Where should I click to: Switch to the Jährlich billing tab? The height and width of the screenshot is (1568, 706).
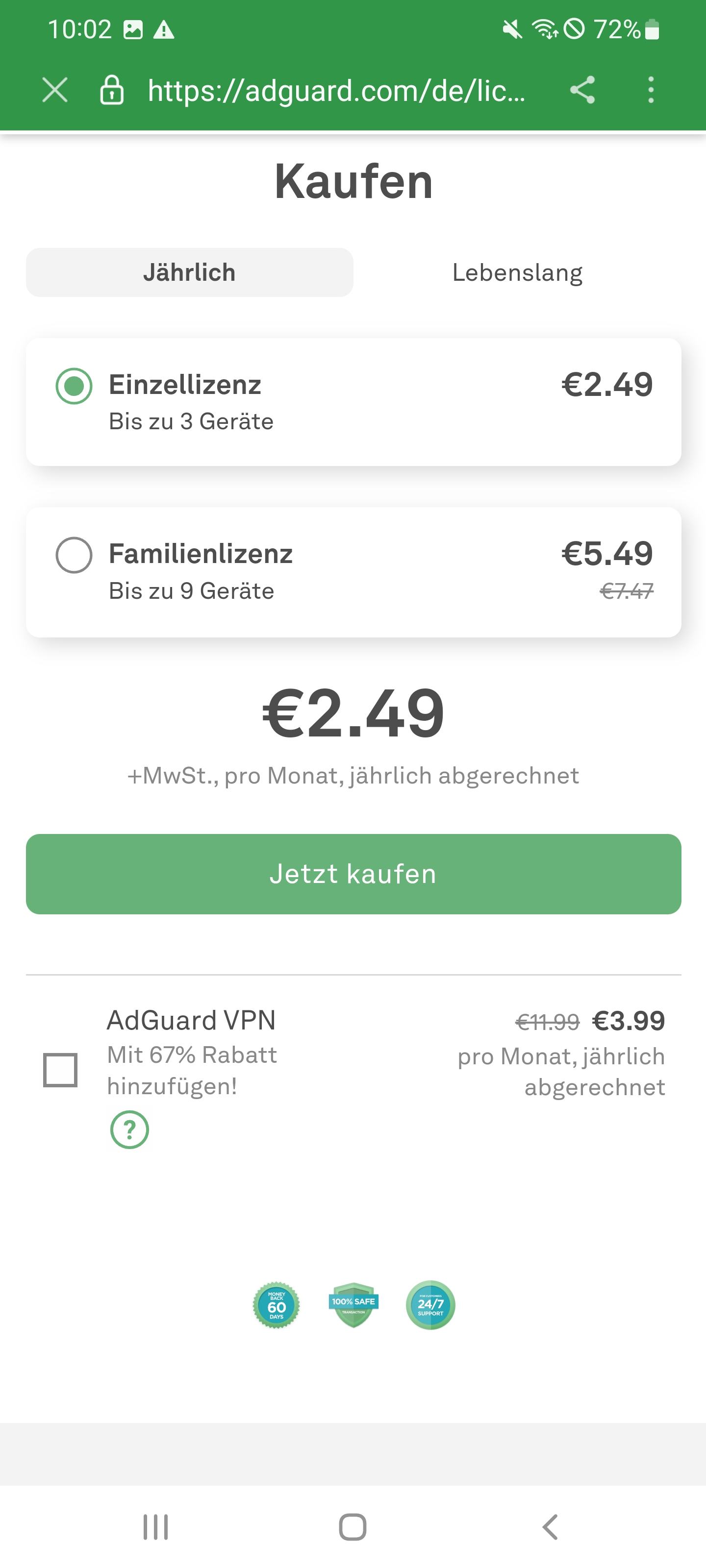pyautogui.click(x=189, y=272)
